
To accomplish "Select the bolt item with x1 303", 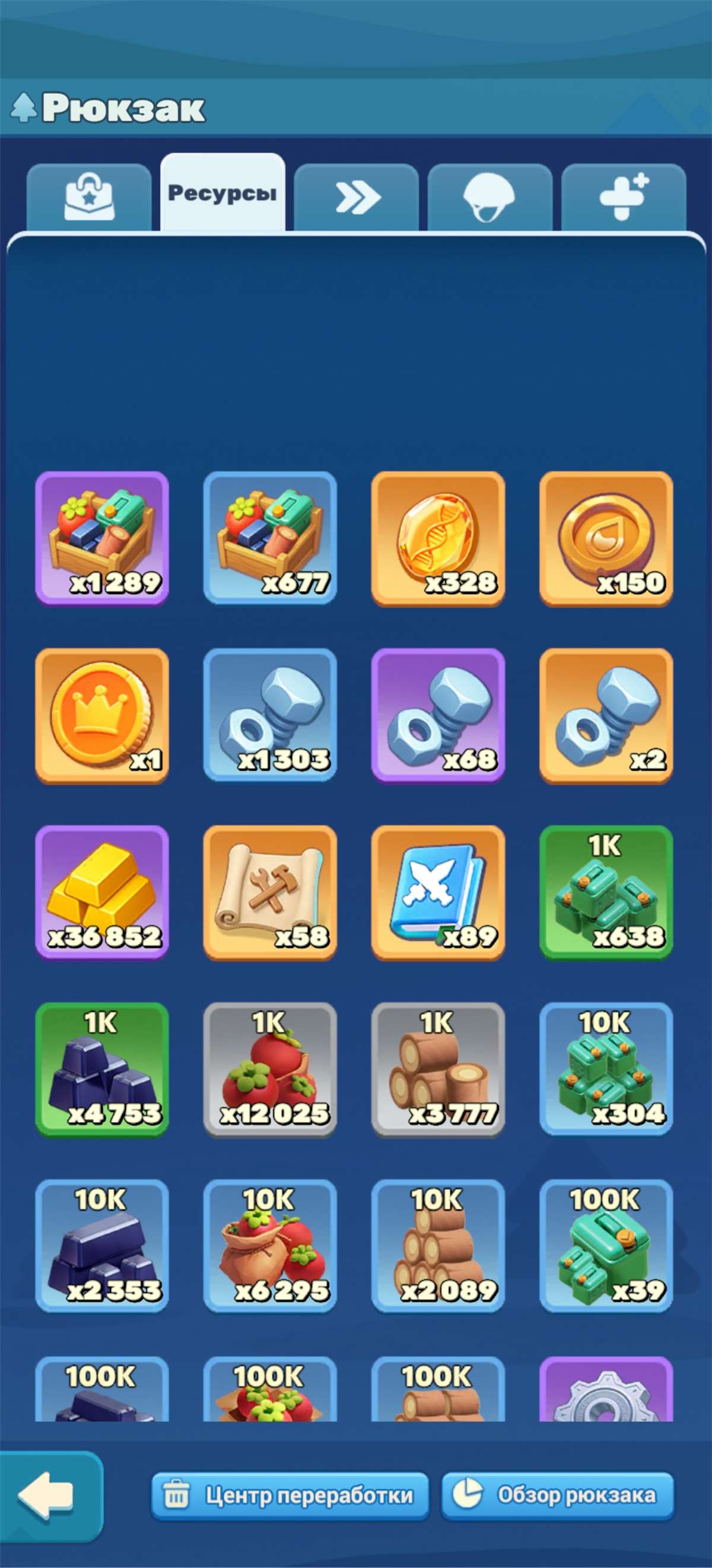I will 269,714.
